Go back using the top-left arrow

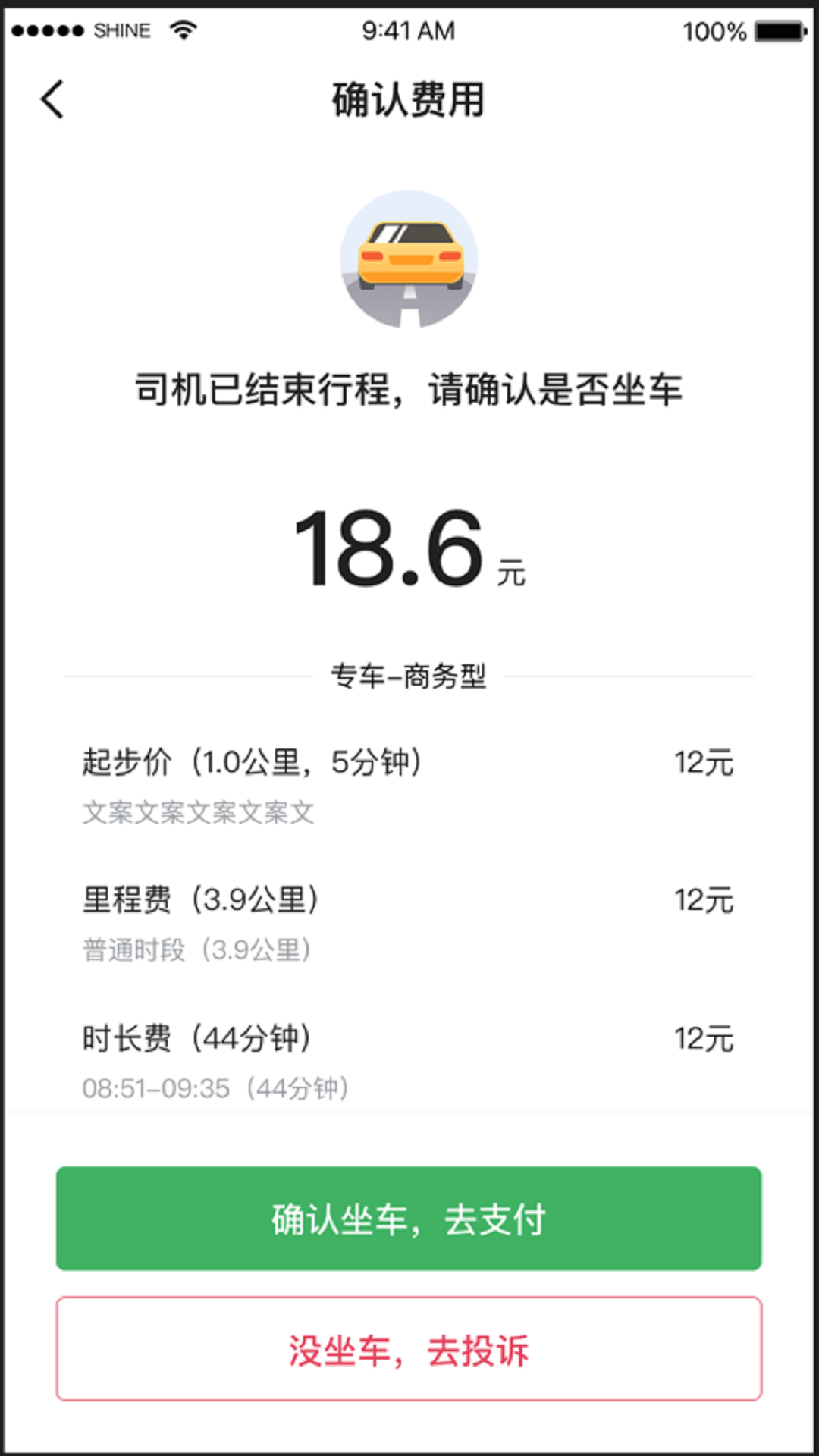[x=52, y=99]
